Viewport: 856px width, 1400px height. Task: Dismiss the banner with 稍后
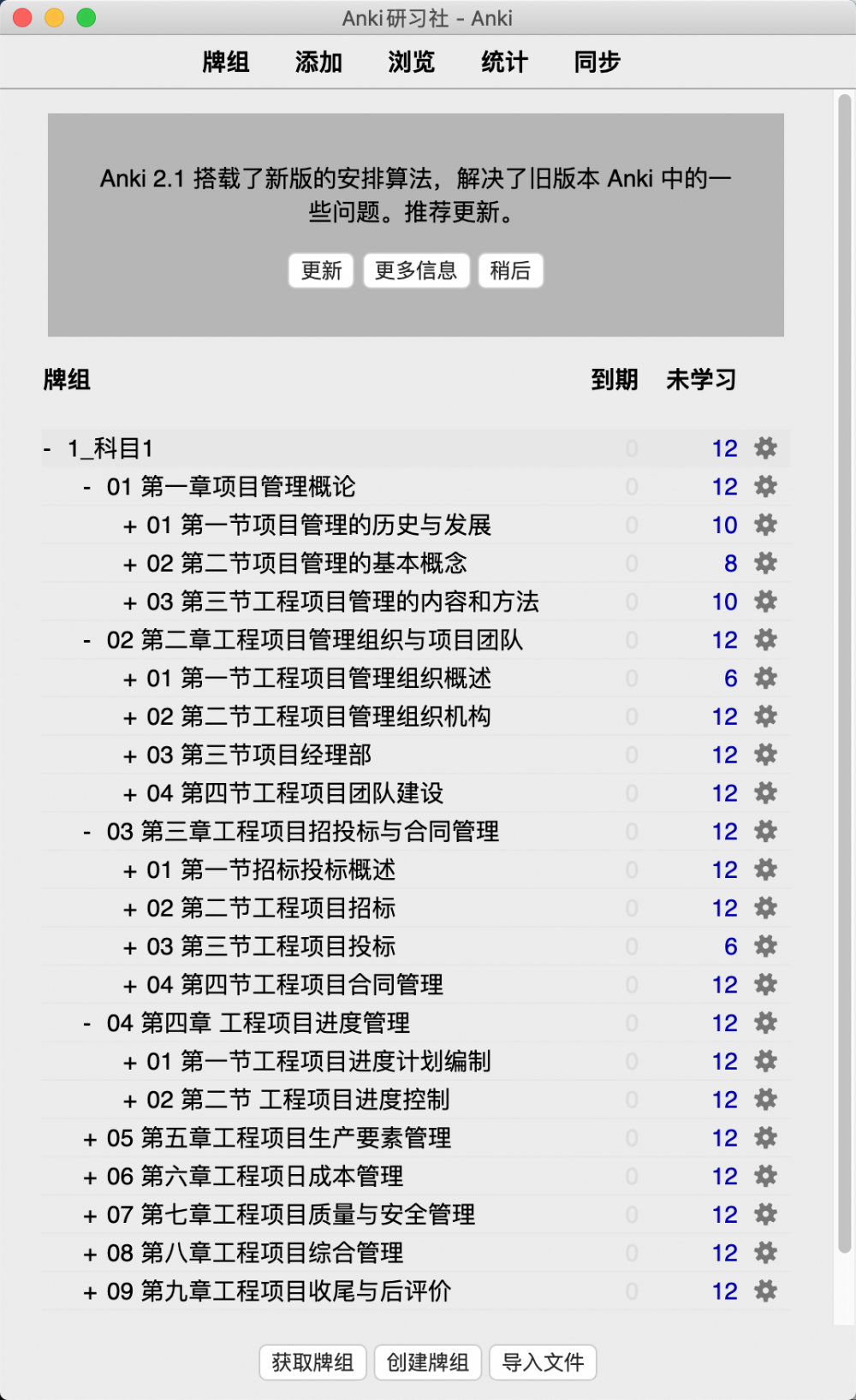[510, 270]
